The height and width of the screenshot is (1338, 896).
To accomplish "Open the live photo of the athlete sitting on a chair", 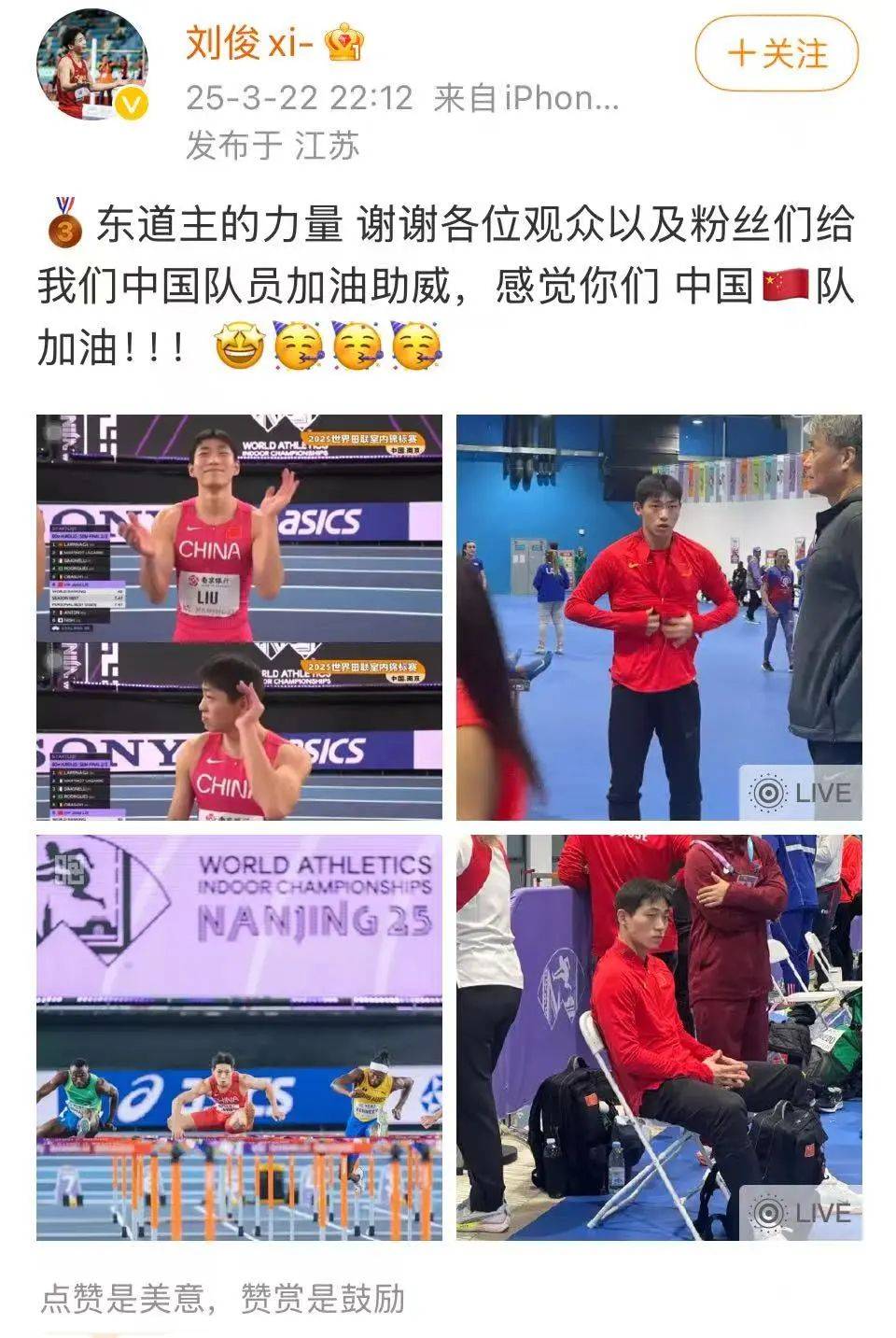I will click(x=658, y=1036).
